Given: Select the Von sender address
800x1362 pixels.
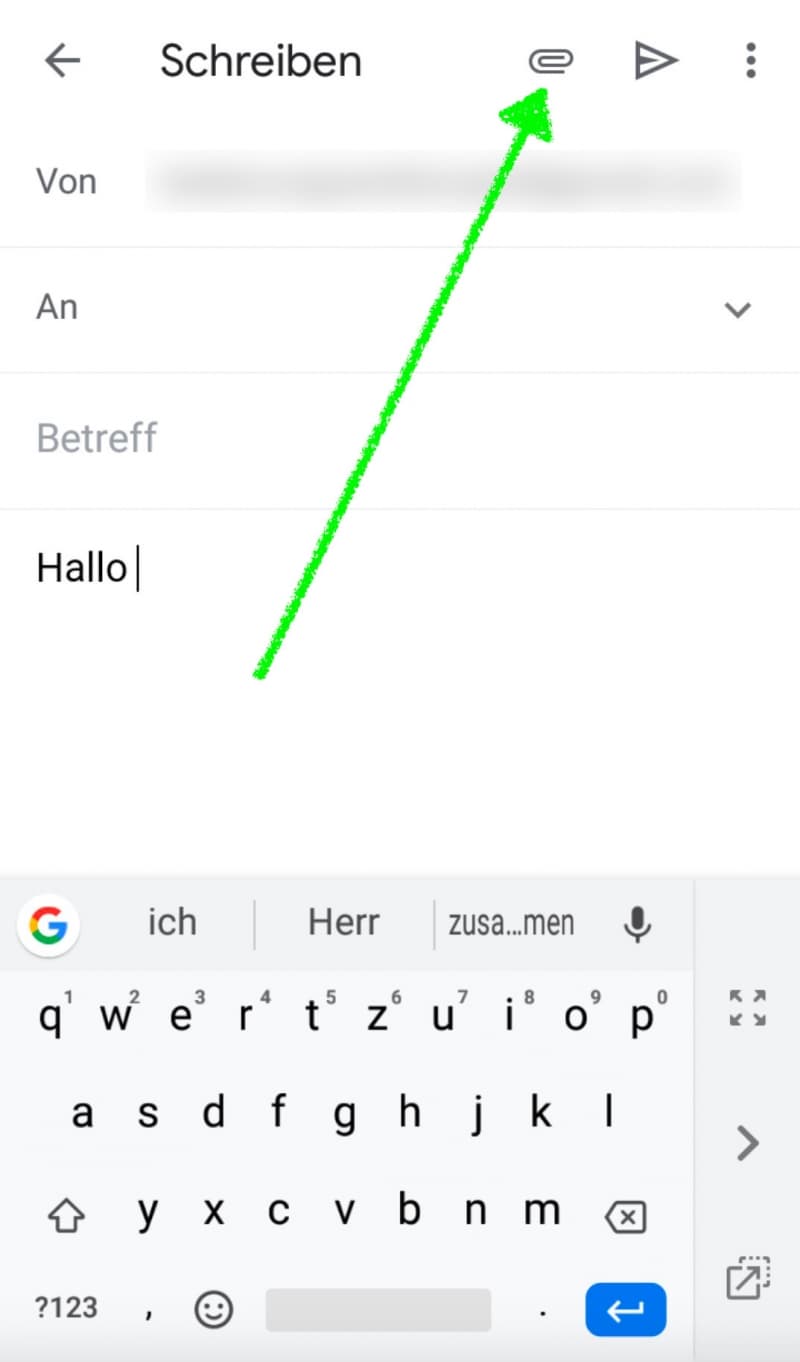Looking at the screenshot, I should 443,182.
